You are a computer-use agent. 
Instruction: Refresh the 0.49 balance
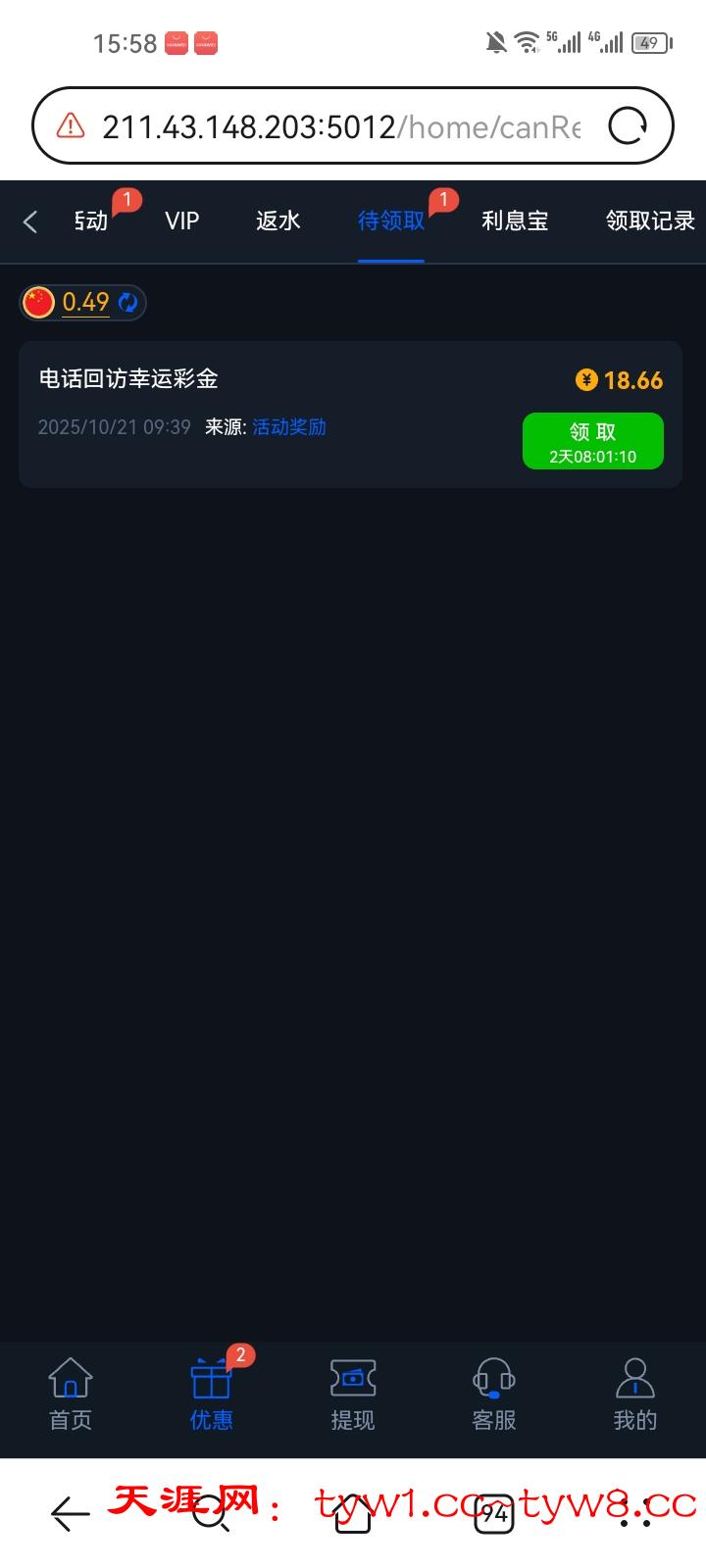coord(128,303)
